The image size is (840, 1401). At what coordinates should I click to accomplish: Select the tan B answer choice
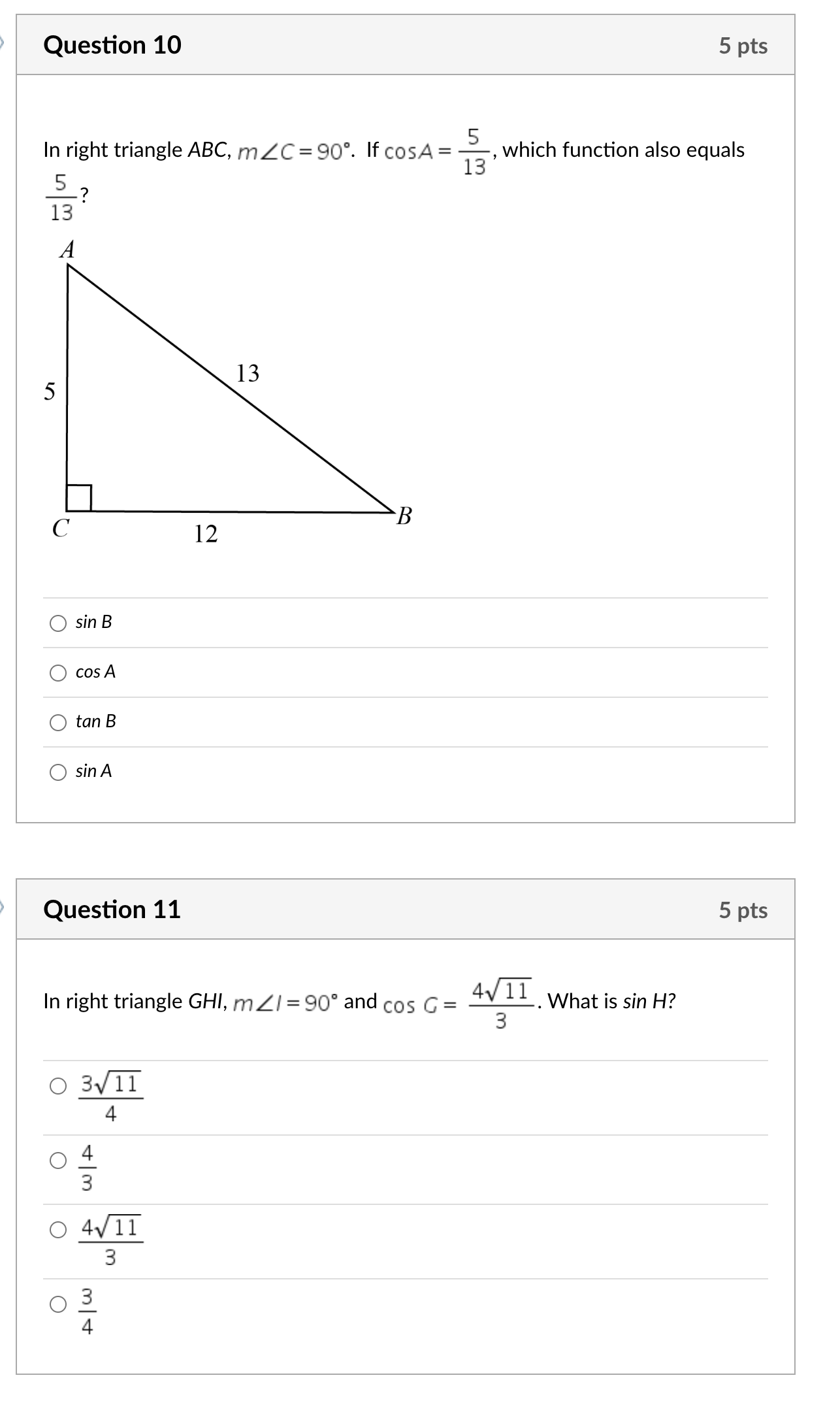(x=57, y=721)
